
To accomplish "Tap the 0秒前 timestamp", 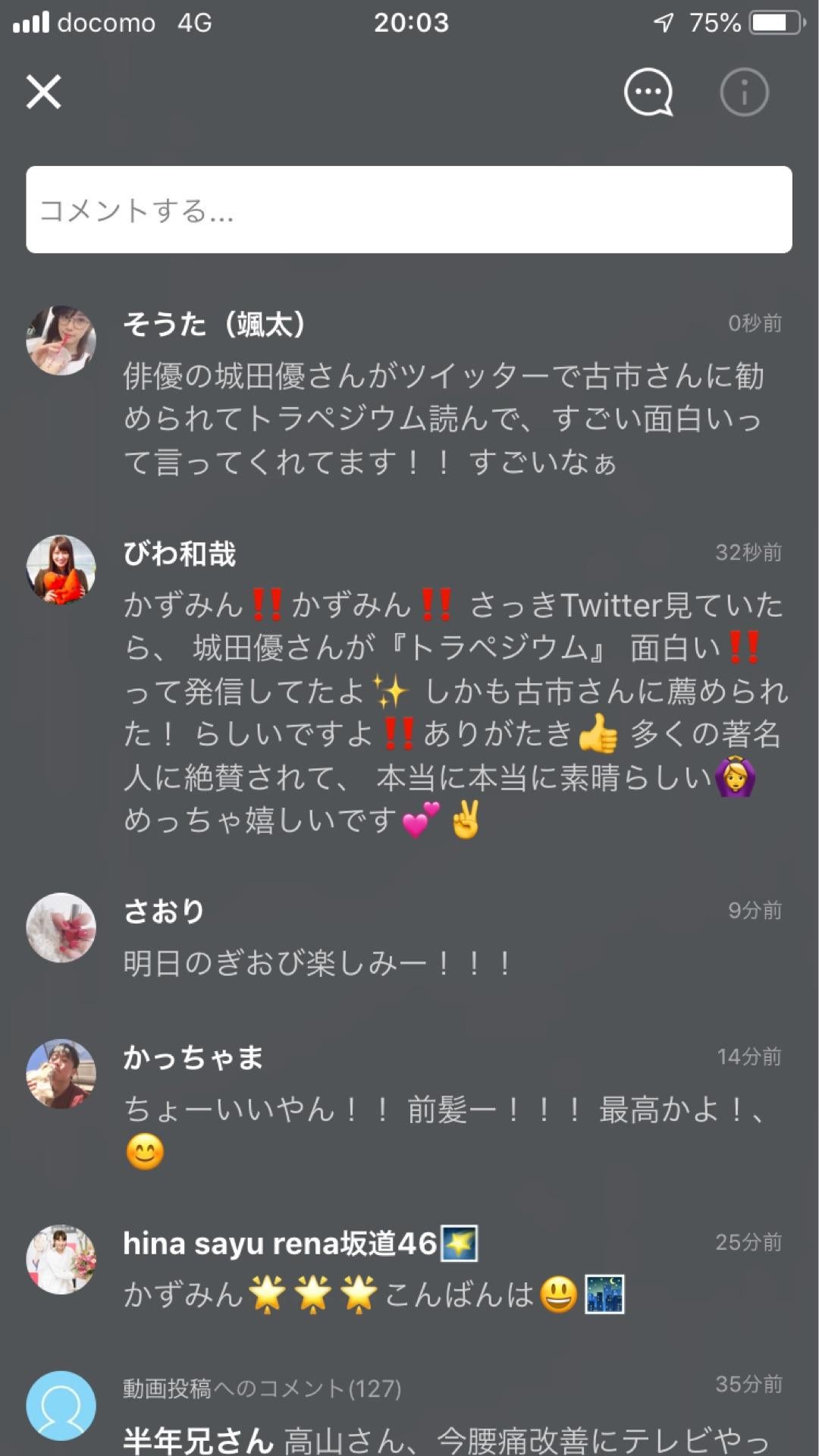I will 755,322.
